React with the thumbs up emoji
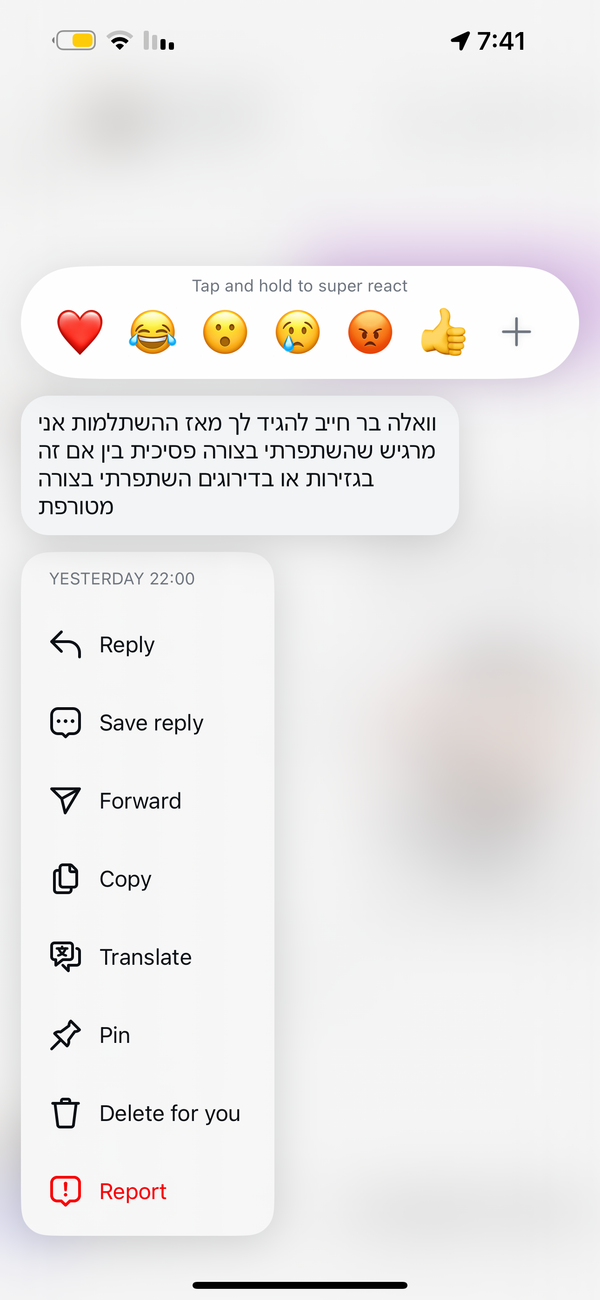The width and height of the screenshot is (600, 1300). 443,332
